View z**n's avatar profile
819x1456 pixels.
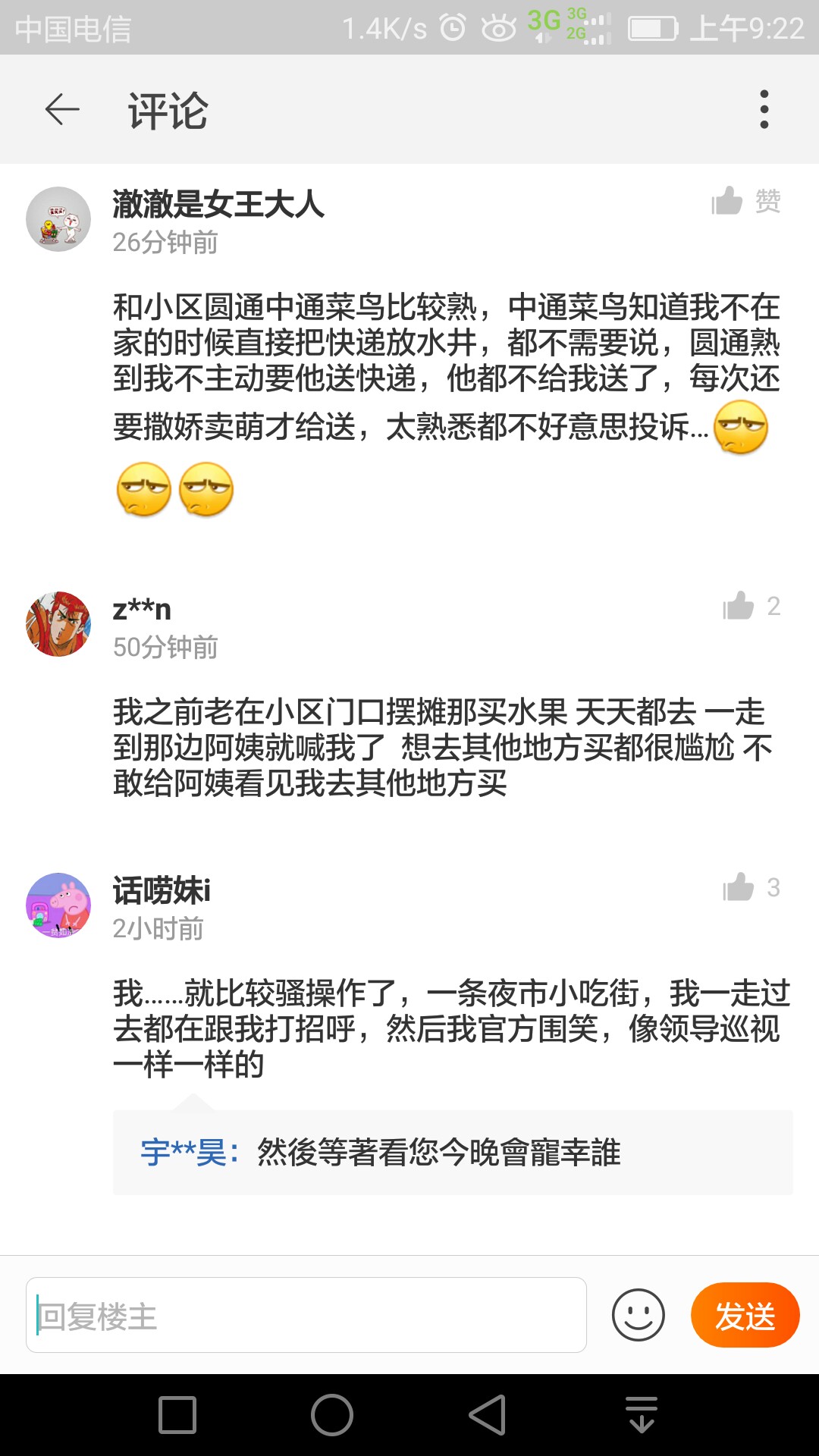pos(58,624)
